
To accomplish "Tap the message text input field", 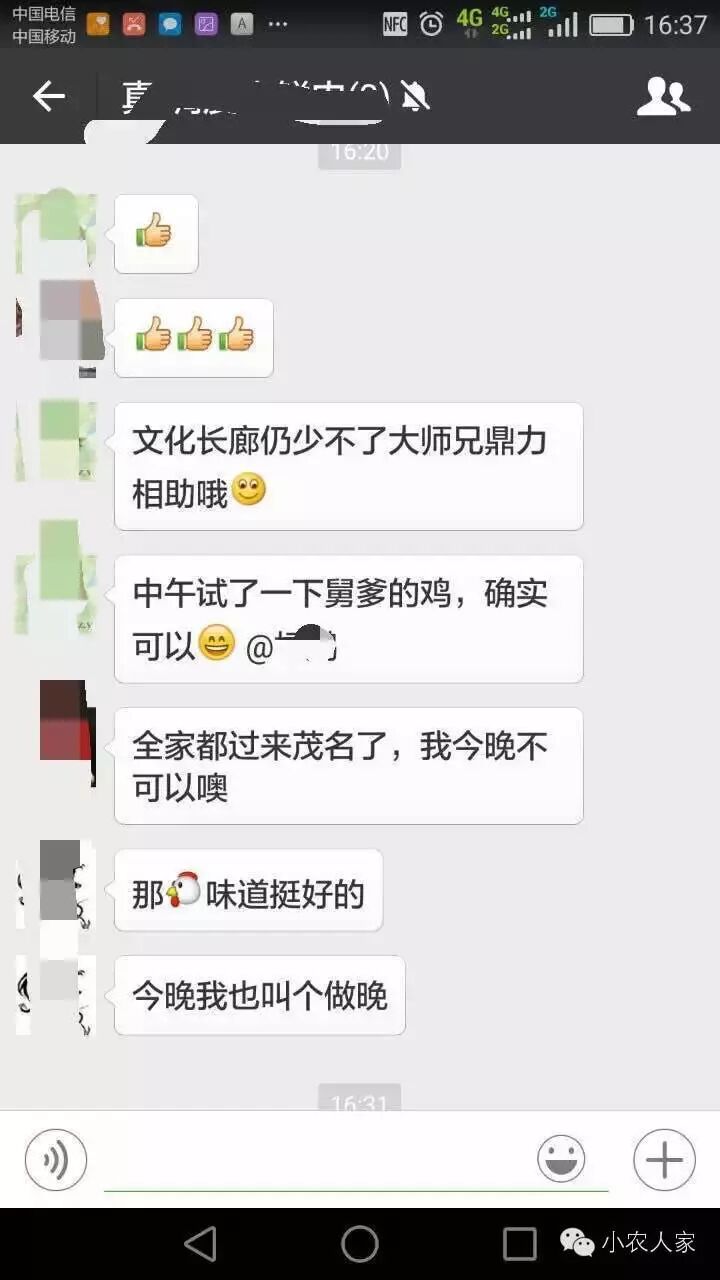I will pos(310,1160).
